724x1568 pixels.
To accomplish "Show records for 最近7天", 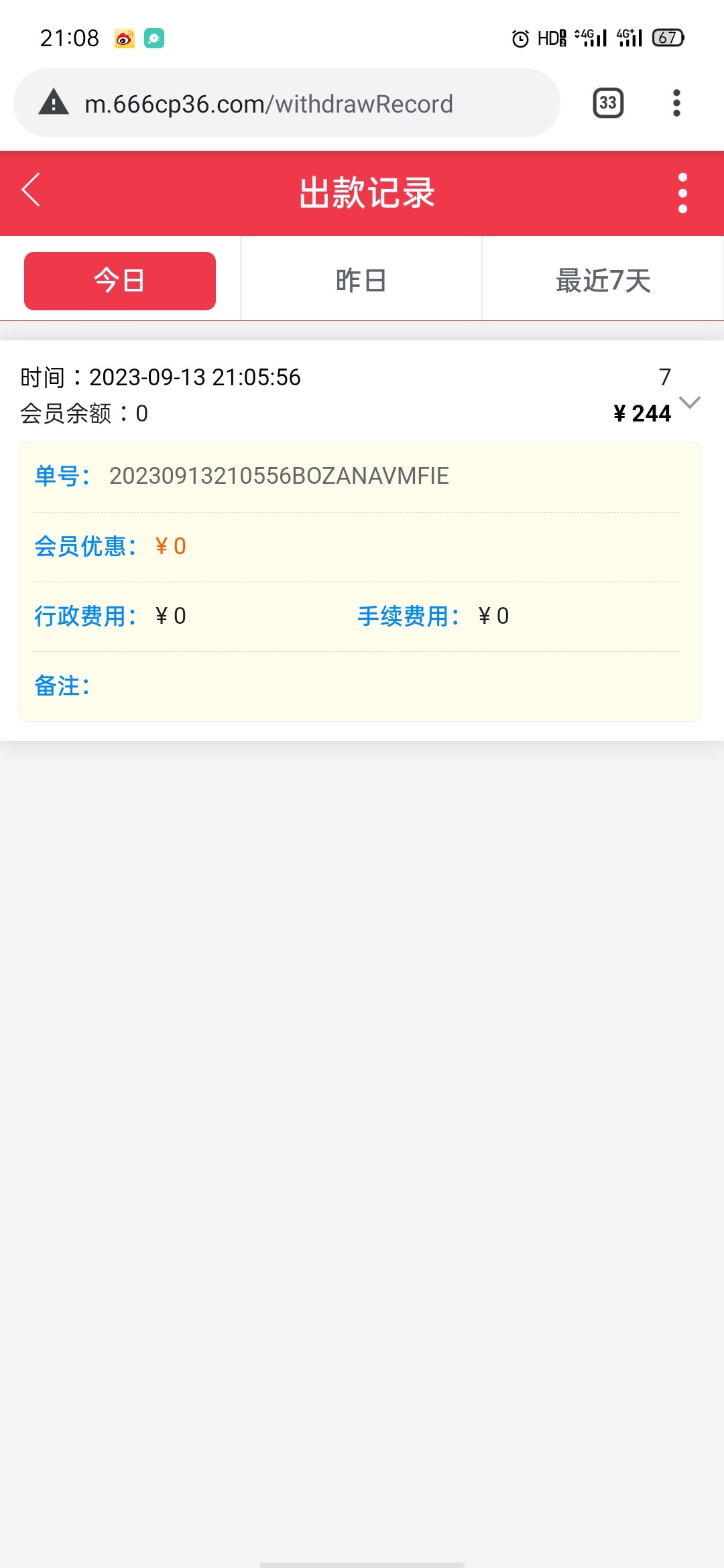I will [x=603, y=281].
